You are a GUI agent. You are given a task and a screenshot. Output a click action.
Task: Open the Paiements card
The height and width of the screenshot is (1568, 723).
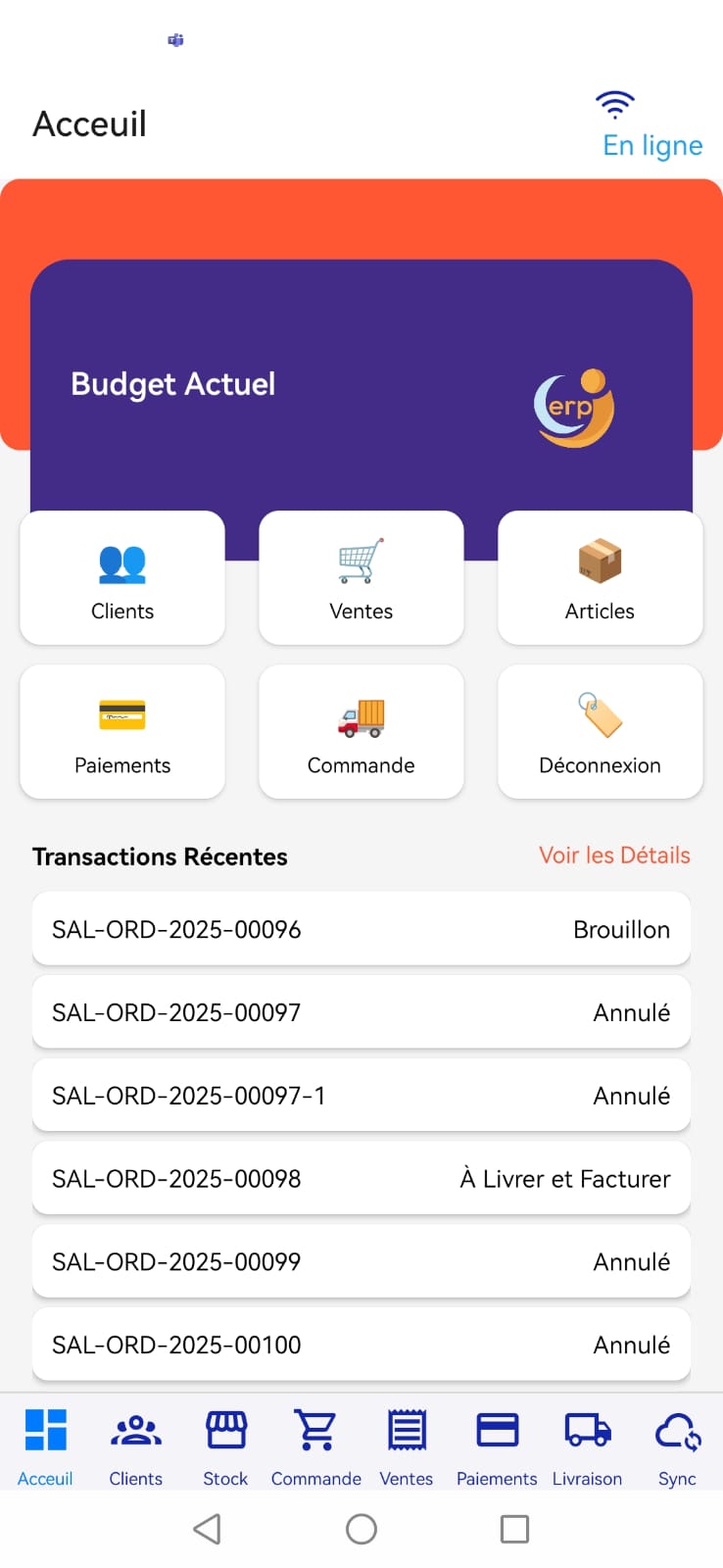[x=122, y=732]
